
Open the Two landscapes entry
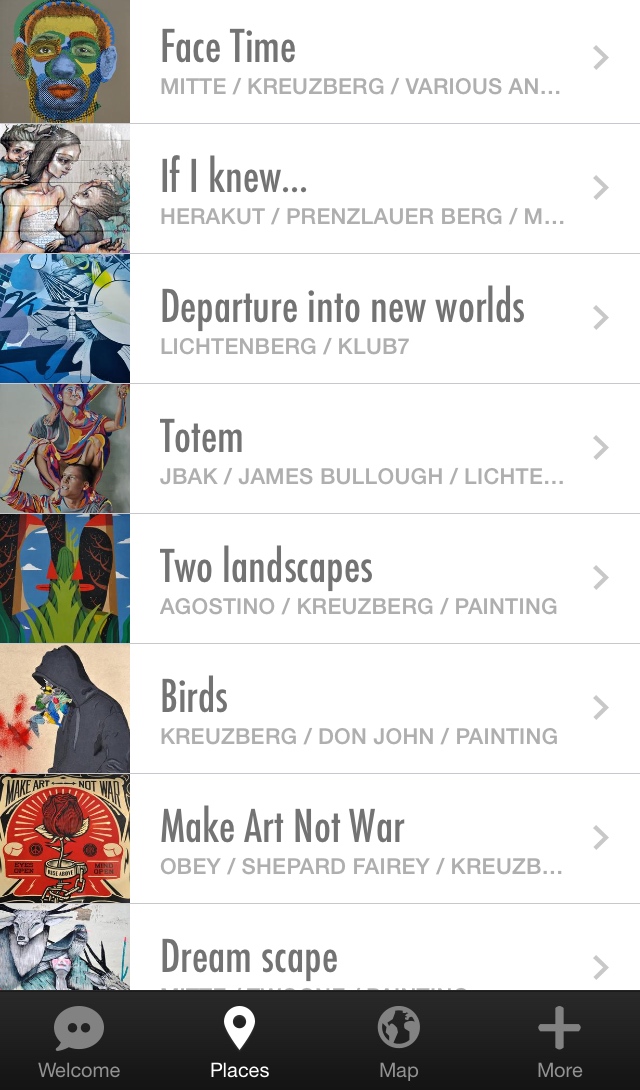360,579
